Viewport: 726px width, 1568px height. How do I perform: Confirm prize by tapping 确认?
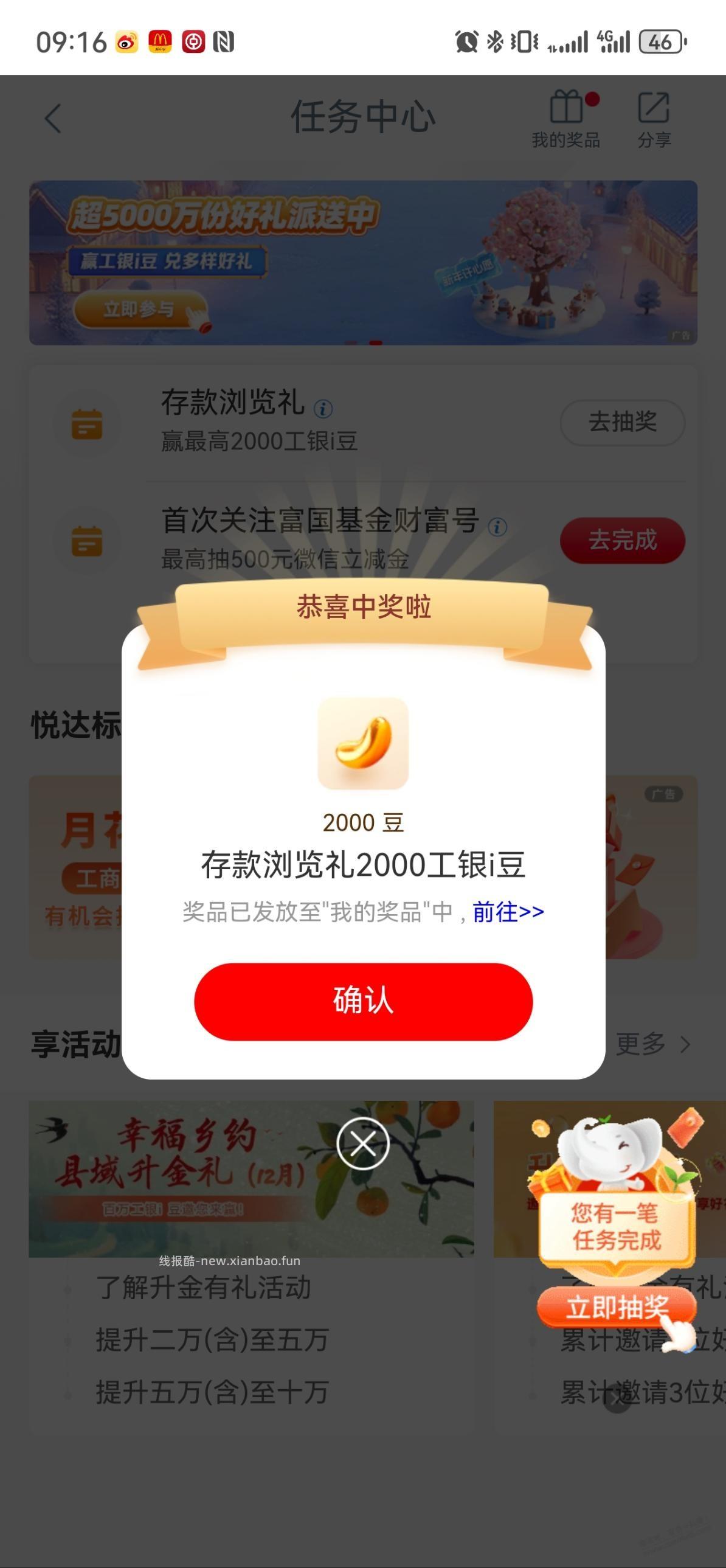[362, 1001]
